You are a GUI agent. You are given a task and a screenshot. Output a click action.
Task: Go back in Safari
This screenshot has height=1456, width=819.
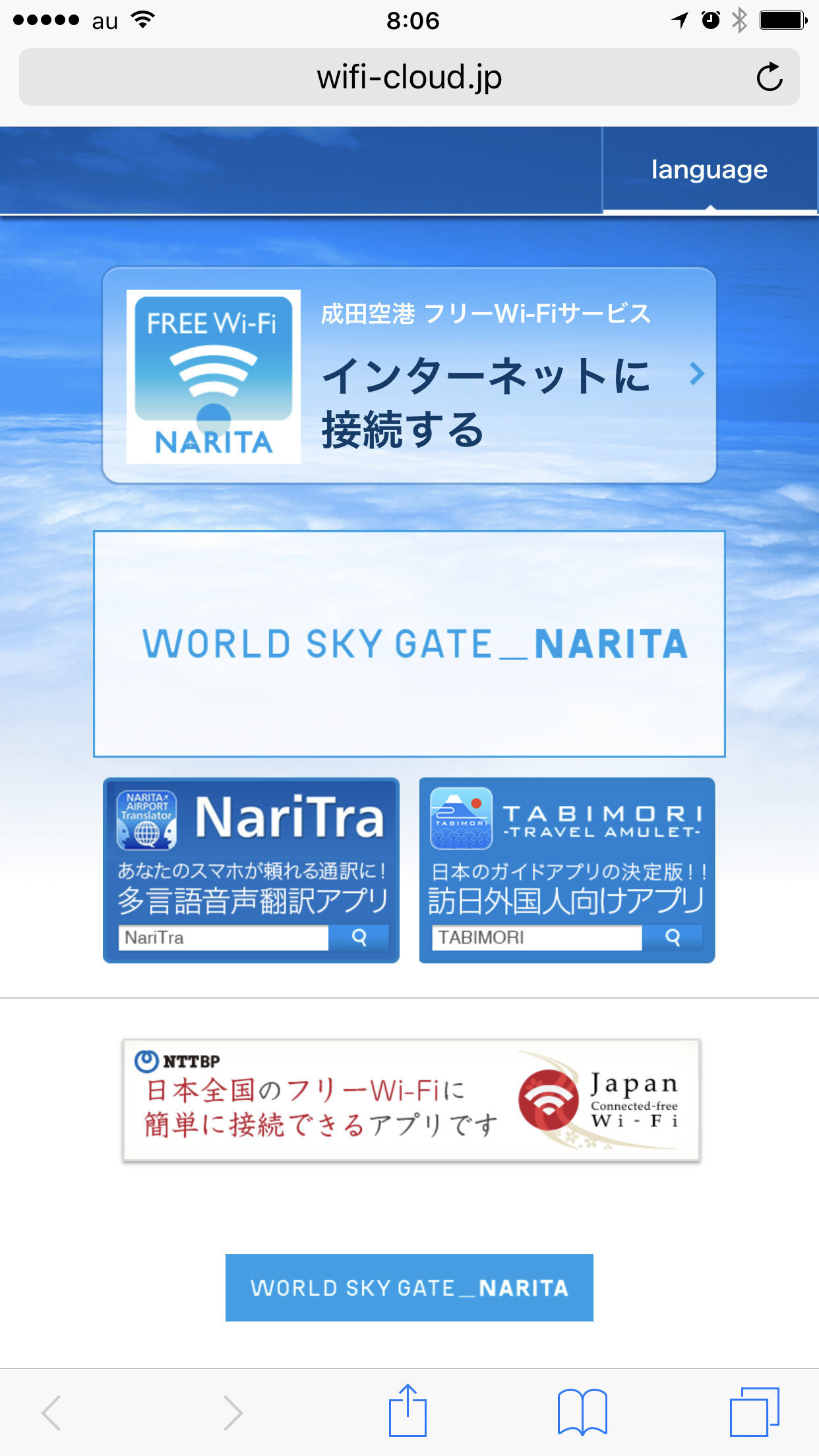51,1412
